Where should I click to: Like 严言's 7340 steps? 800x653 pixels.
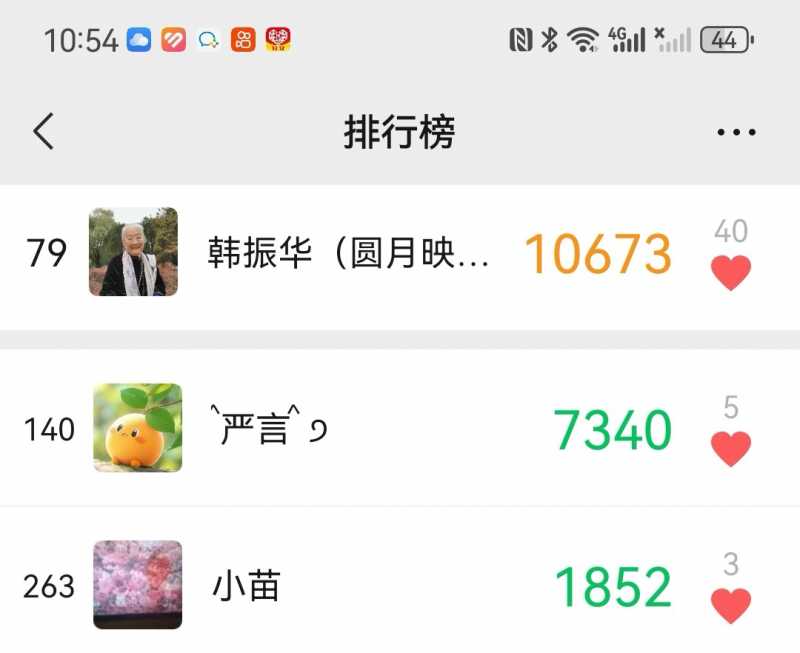(730, 448)
